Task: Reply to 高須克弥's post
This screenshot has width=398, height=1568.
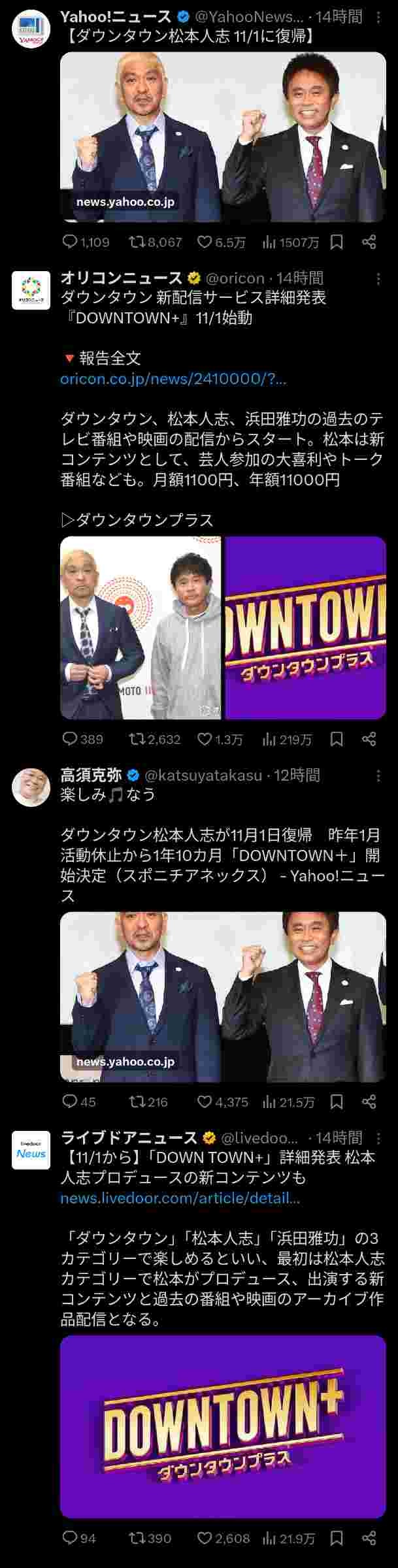Action: (x=69, y=1102)
